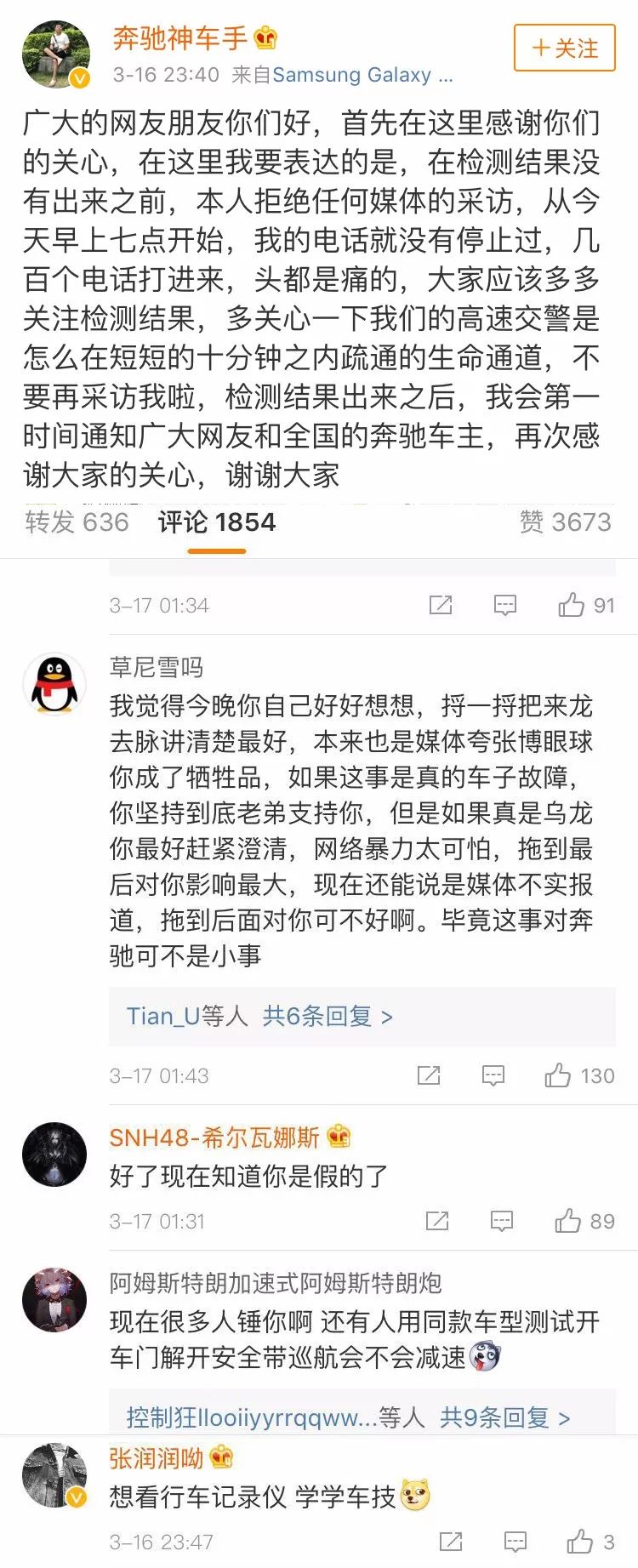Viewport: 638px width, 1568px height.
Task: Reply to 草尼雪吗's comment
Action: (493, 1075)
